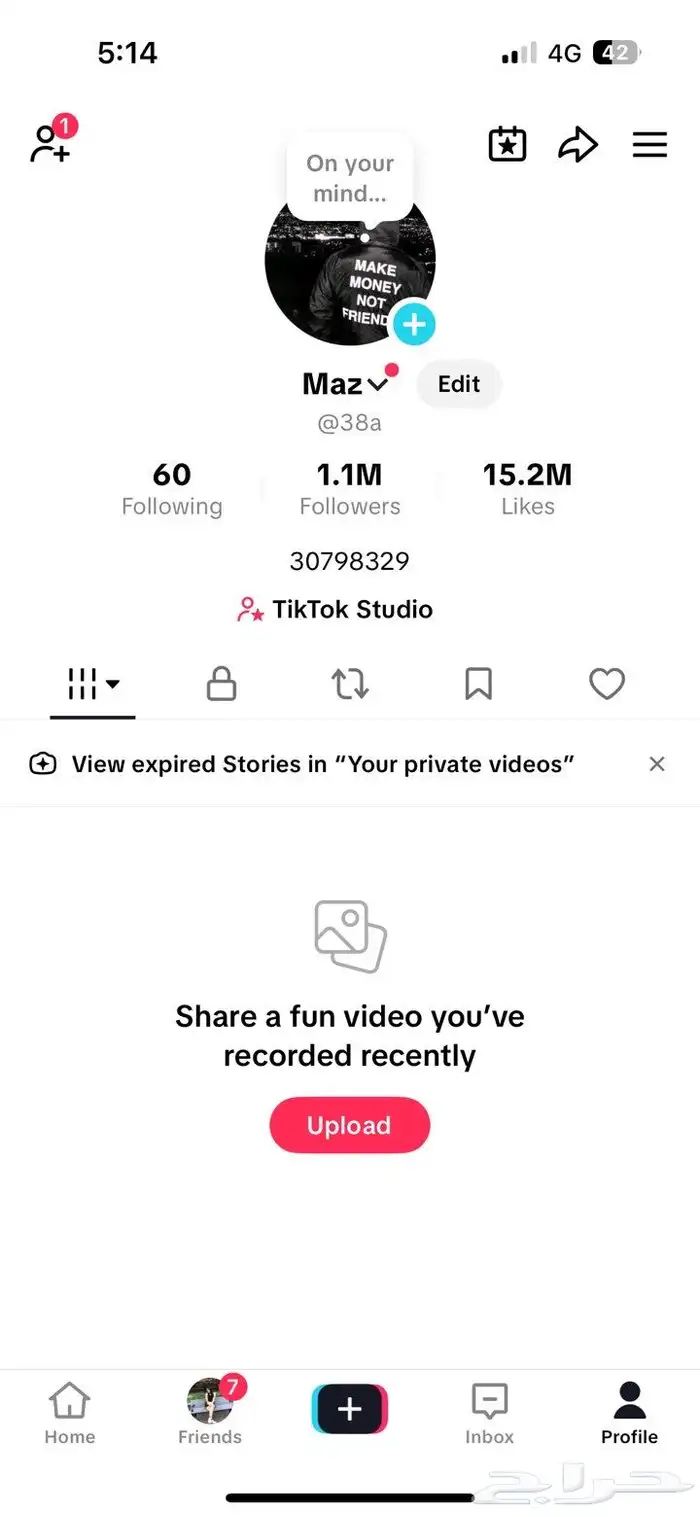Image resolution: width=700 pixels, height=1517 pixels.
Task: Dismiss the expired Stories banner
Action: [x=657, y=764]
